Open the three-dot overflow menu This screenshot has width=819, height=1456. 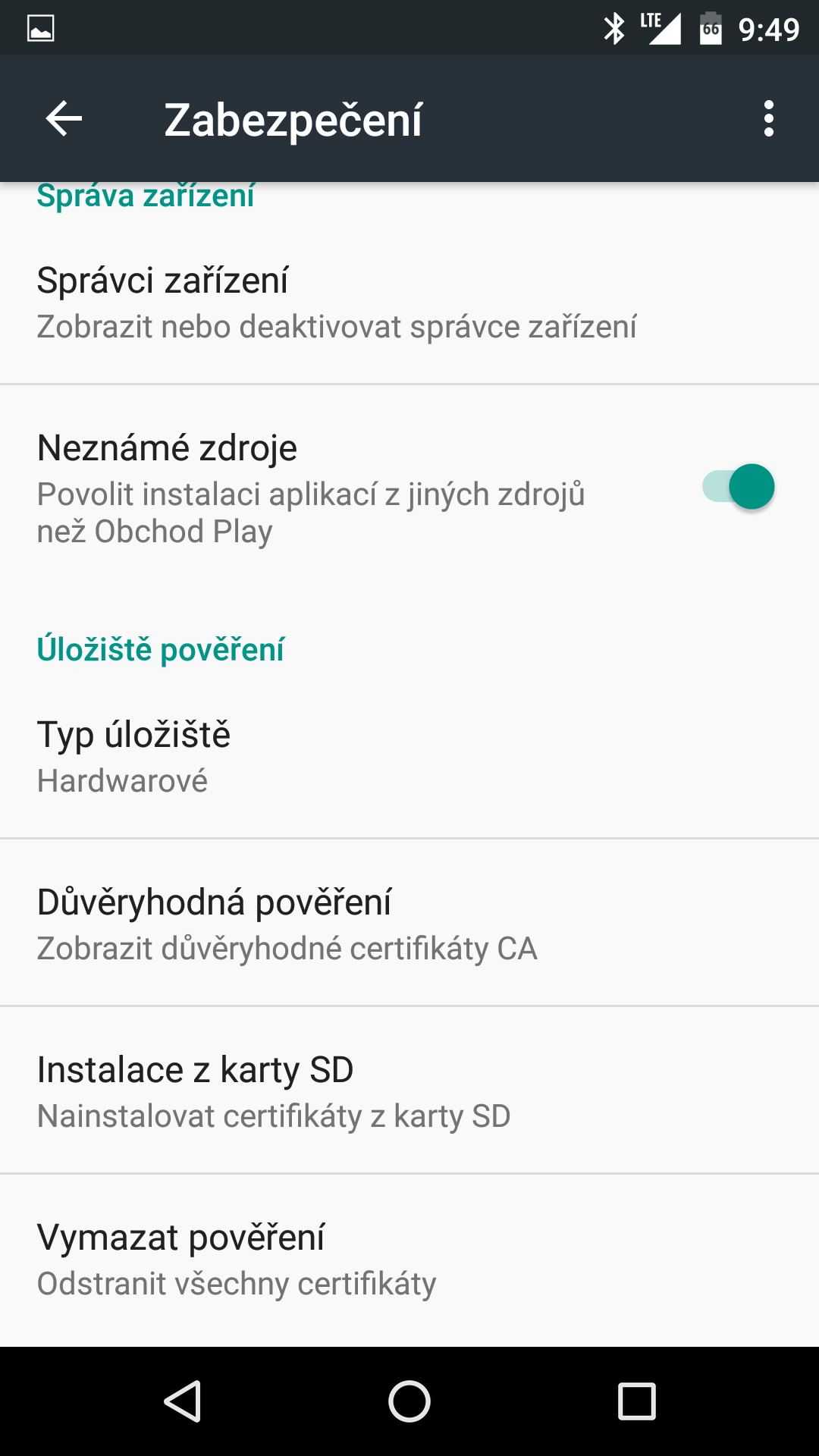tap(769, 119)
